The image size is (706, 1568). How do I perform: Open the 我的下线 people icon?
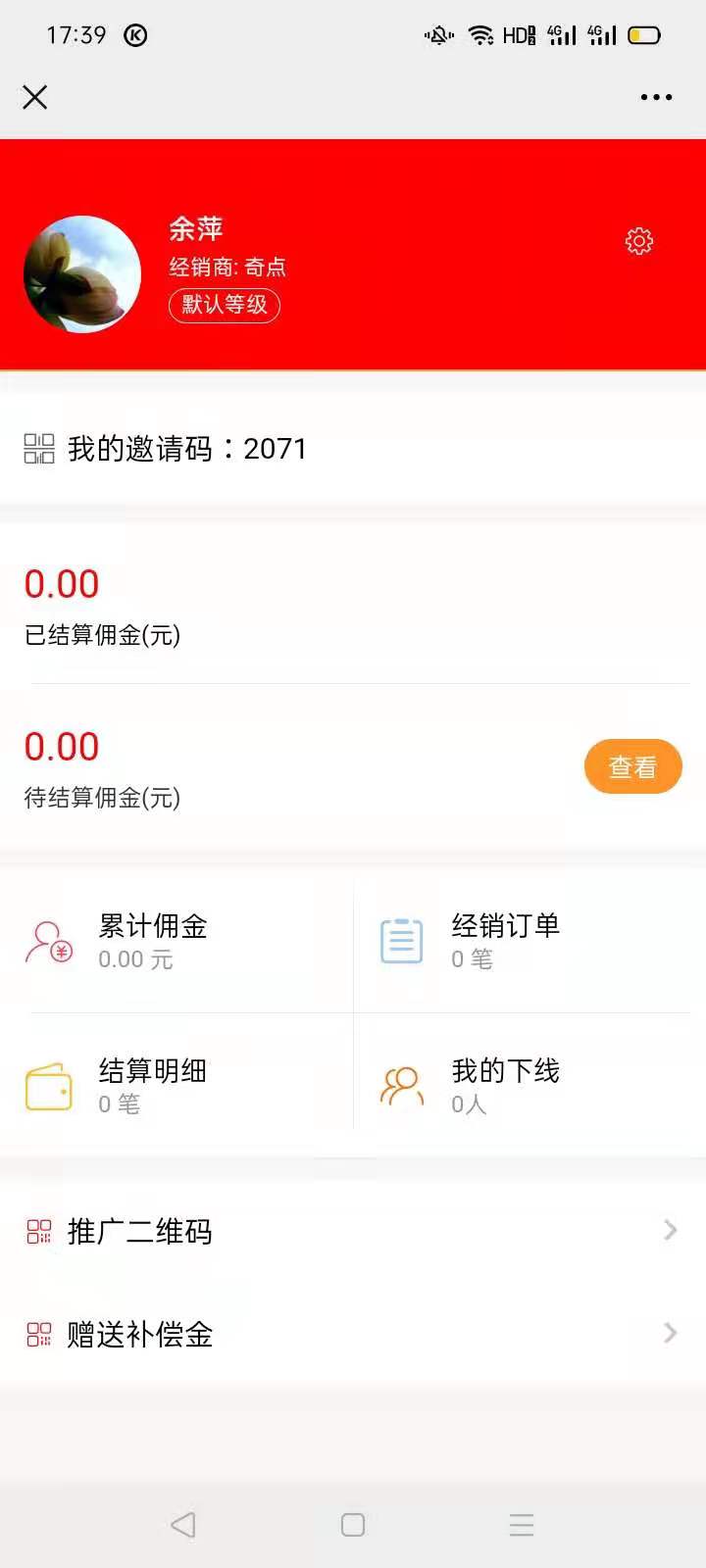(x=400, y=1086)
